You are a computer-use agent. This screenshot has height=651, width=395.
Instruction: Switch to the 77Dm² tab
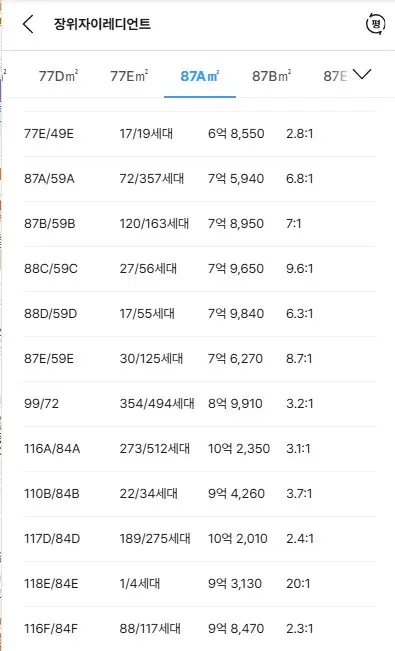59,76
